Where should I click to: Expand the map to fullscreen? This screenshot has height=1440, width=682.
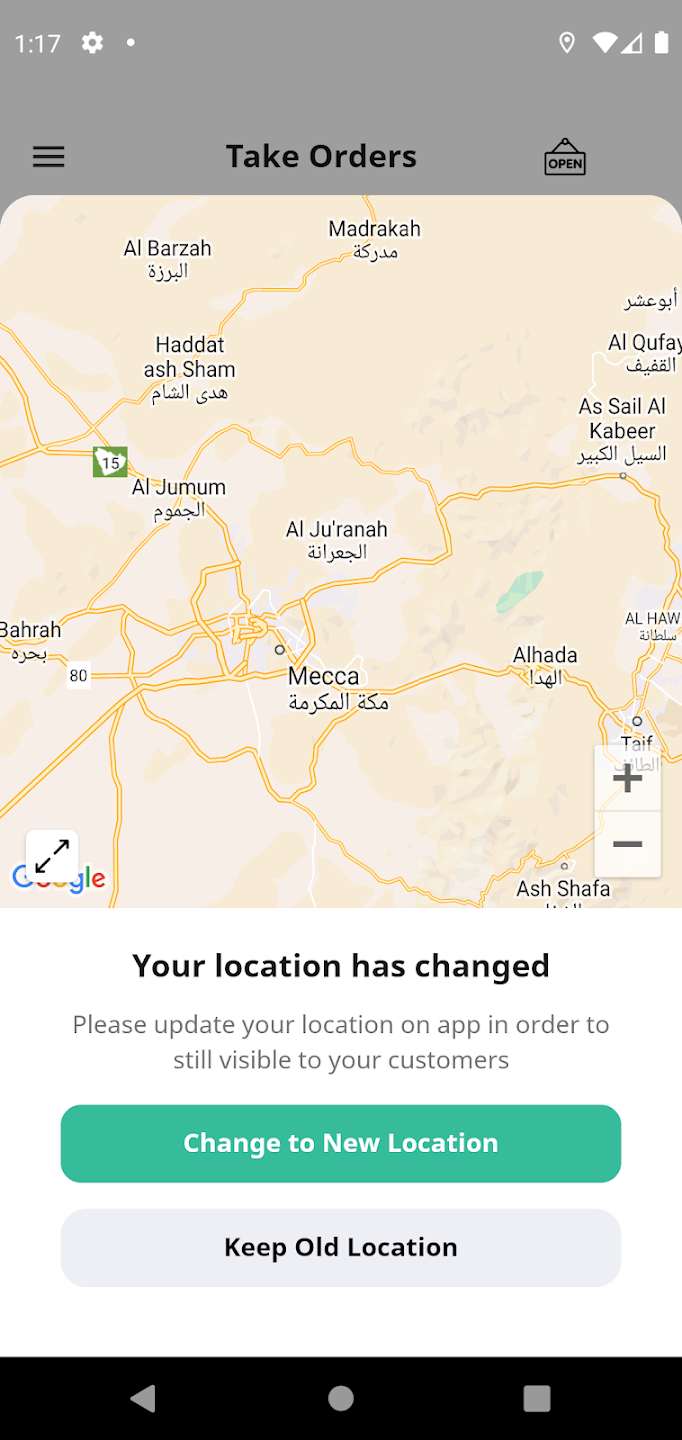52,856
